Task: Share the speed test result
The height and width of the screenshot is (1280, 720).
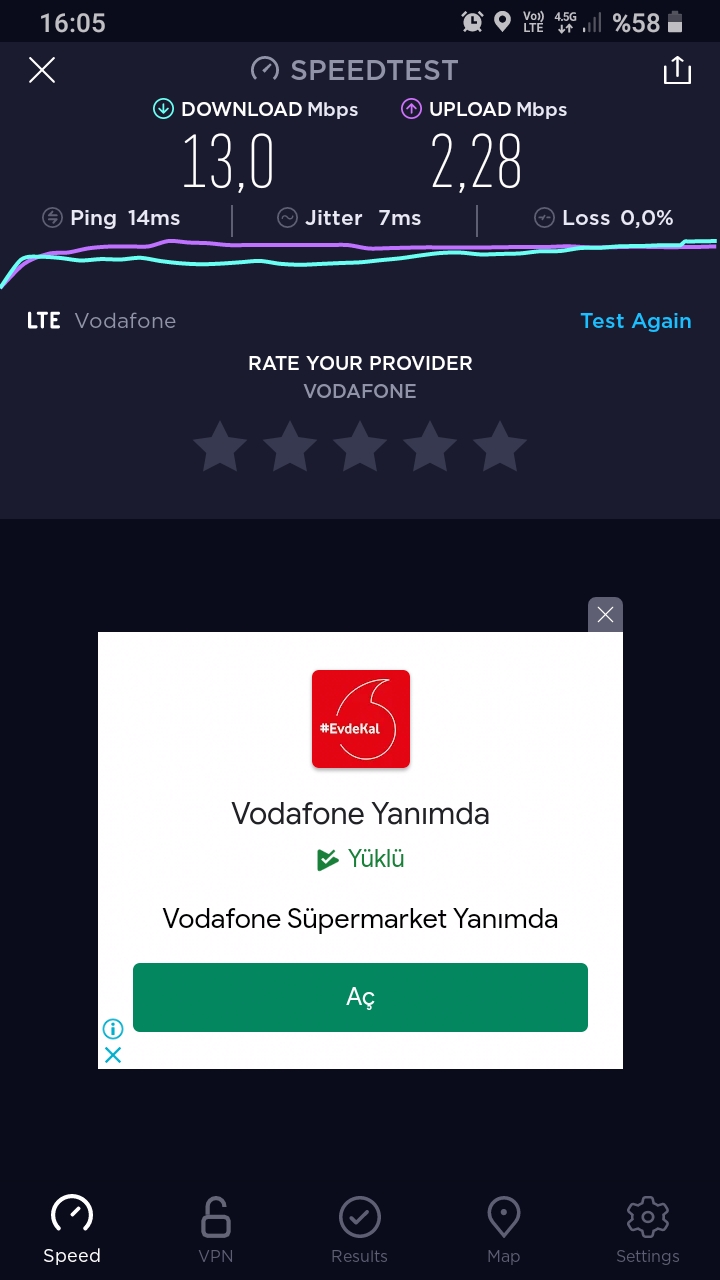Action: 677,70
